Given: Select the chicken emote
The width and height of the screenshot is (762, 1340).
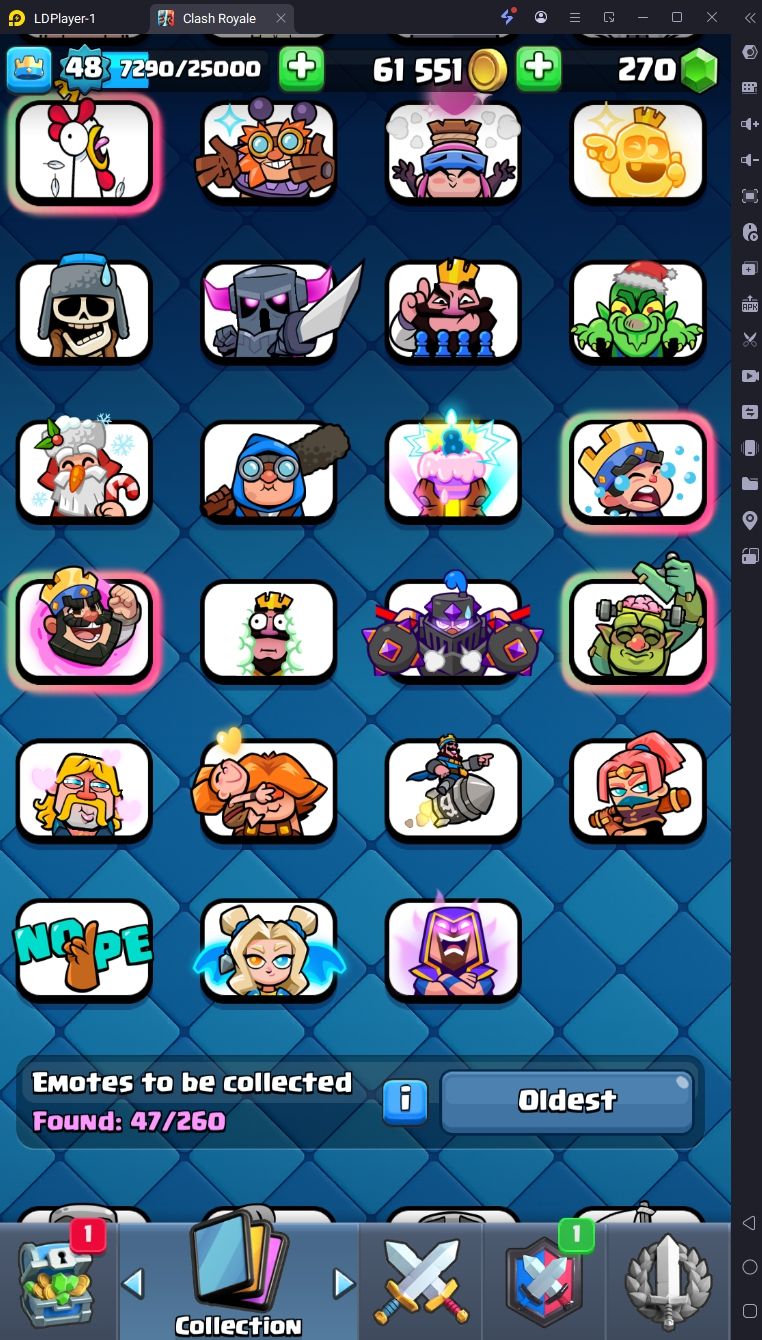Looking at the screenshot, I should [84, 150].
